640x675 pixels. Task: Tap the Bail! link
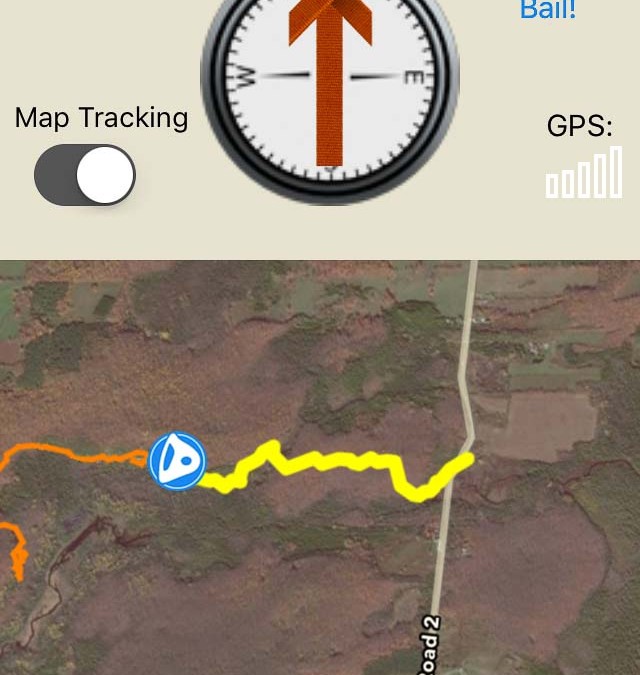coord(548,11)
